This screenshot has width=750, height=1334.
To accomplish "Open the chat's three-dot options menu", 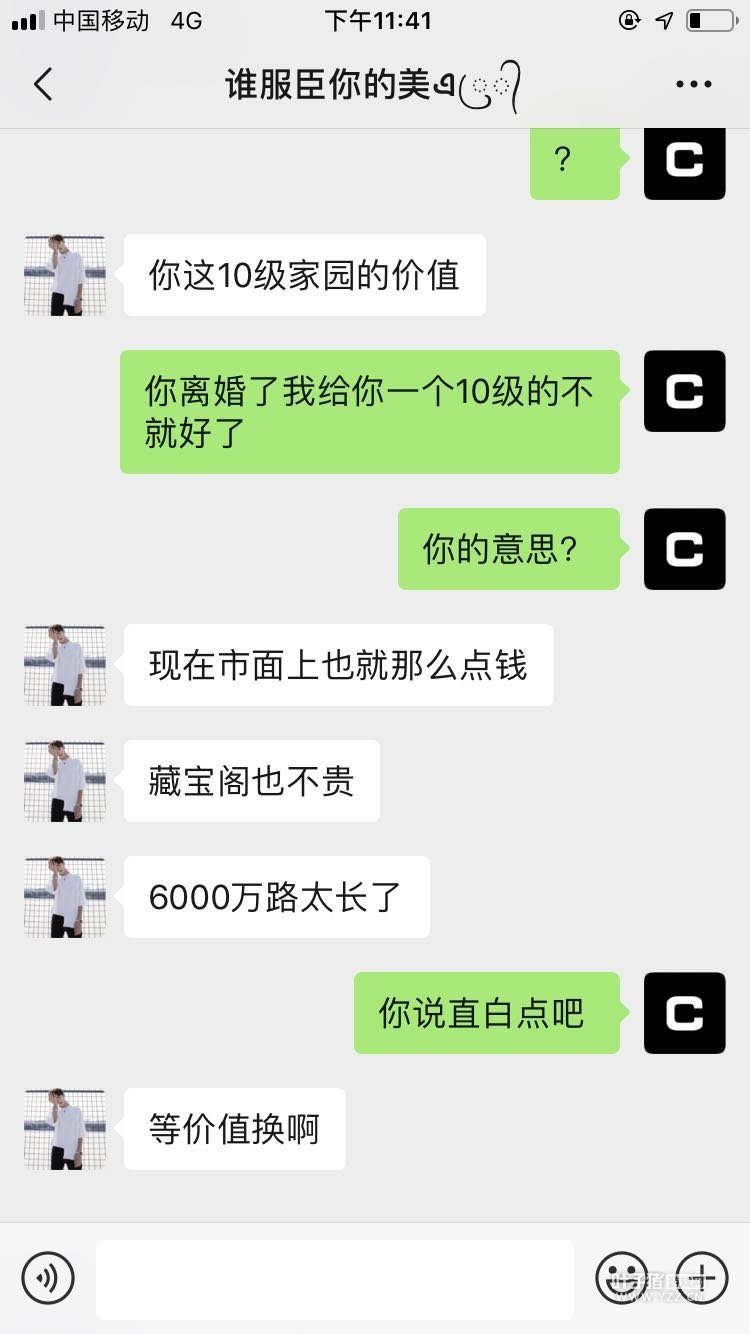I will (x=693, y=85).
